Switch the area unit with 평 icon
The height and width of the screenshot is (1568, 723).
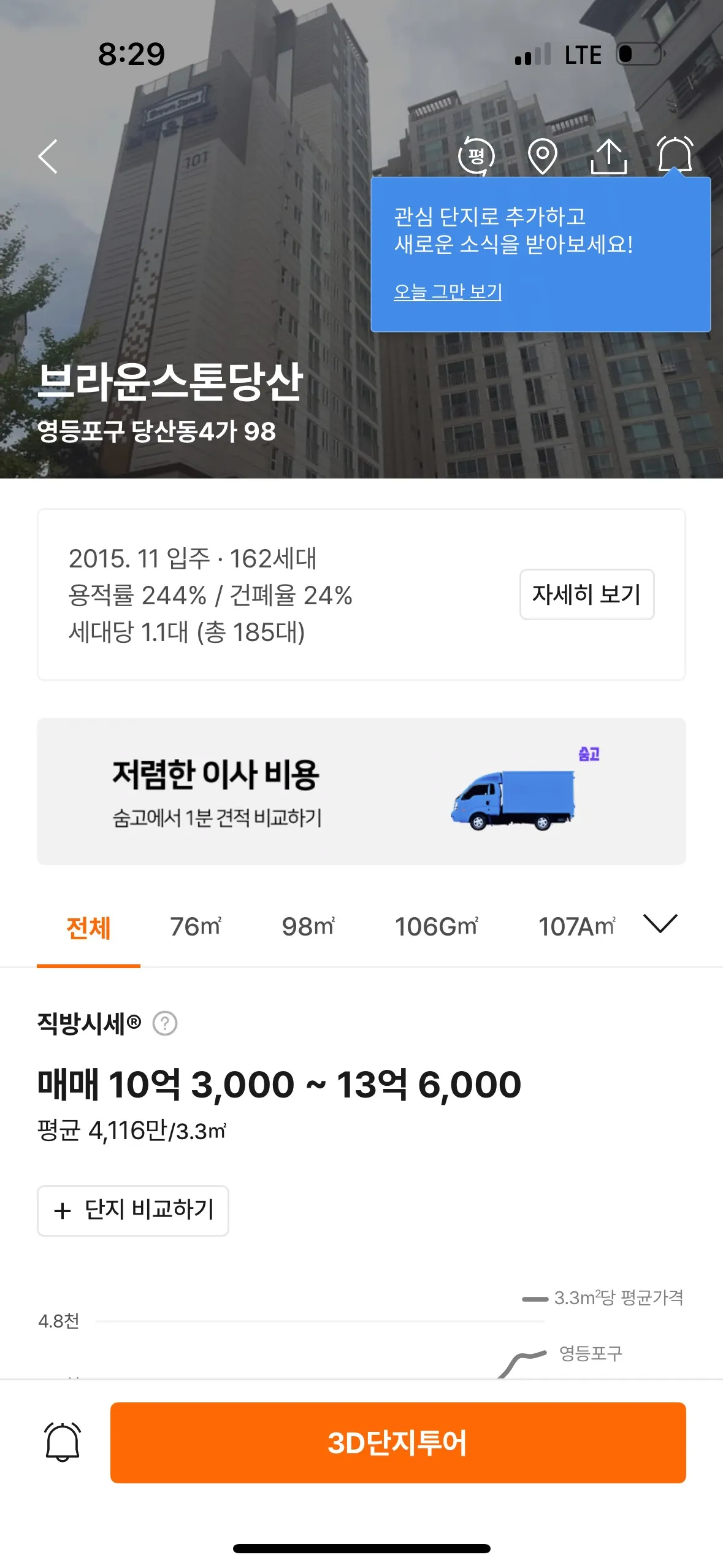click(476, 156)
